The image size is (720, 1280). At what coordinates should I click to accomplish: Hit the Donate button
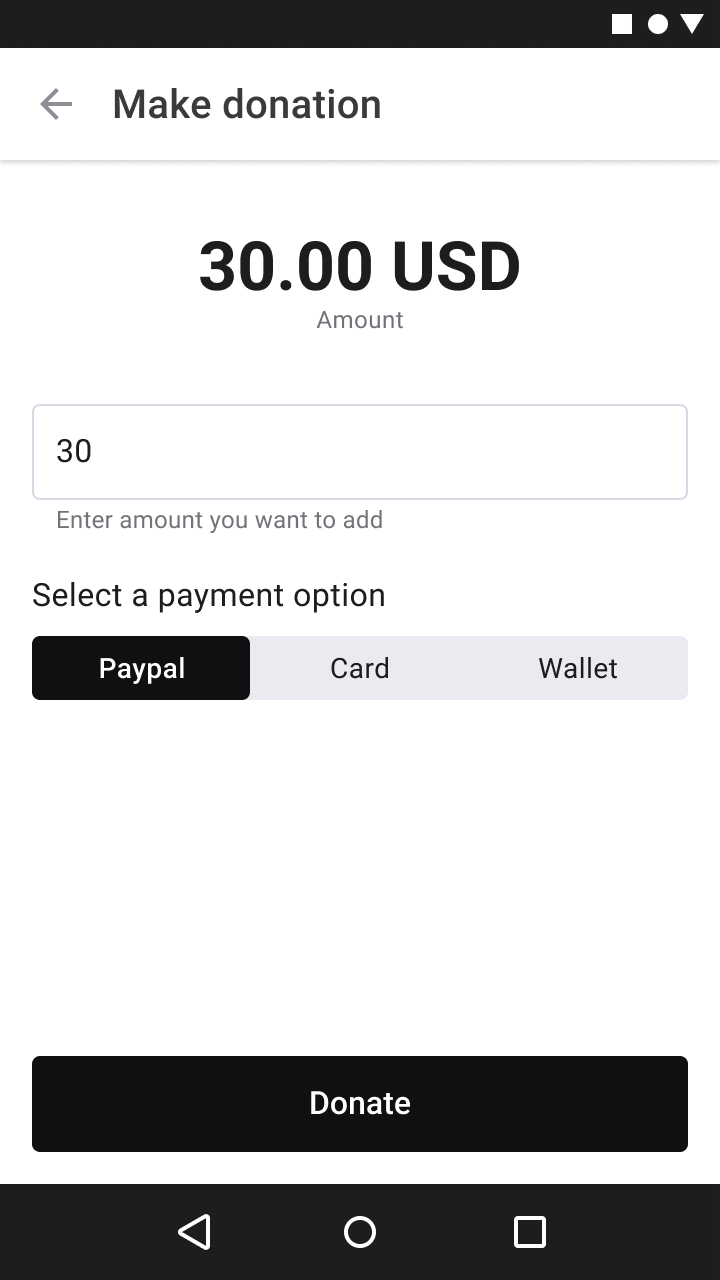(x=360, y=1104)
